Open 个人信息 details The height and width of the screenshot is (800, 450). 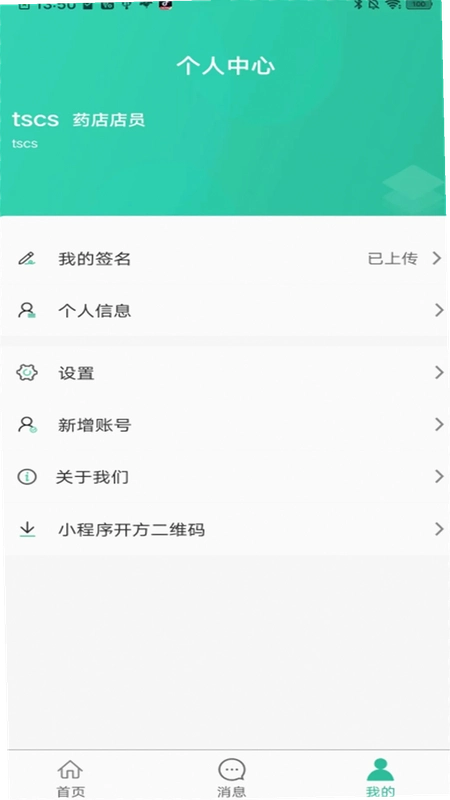click(225, 310)
